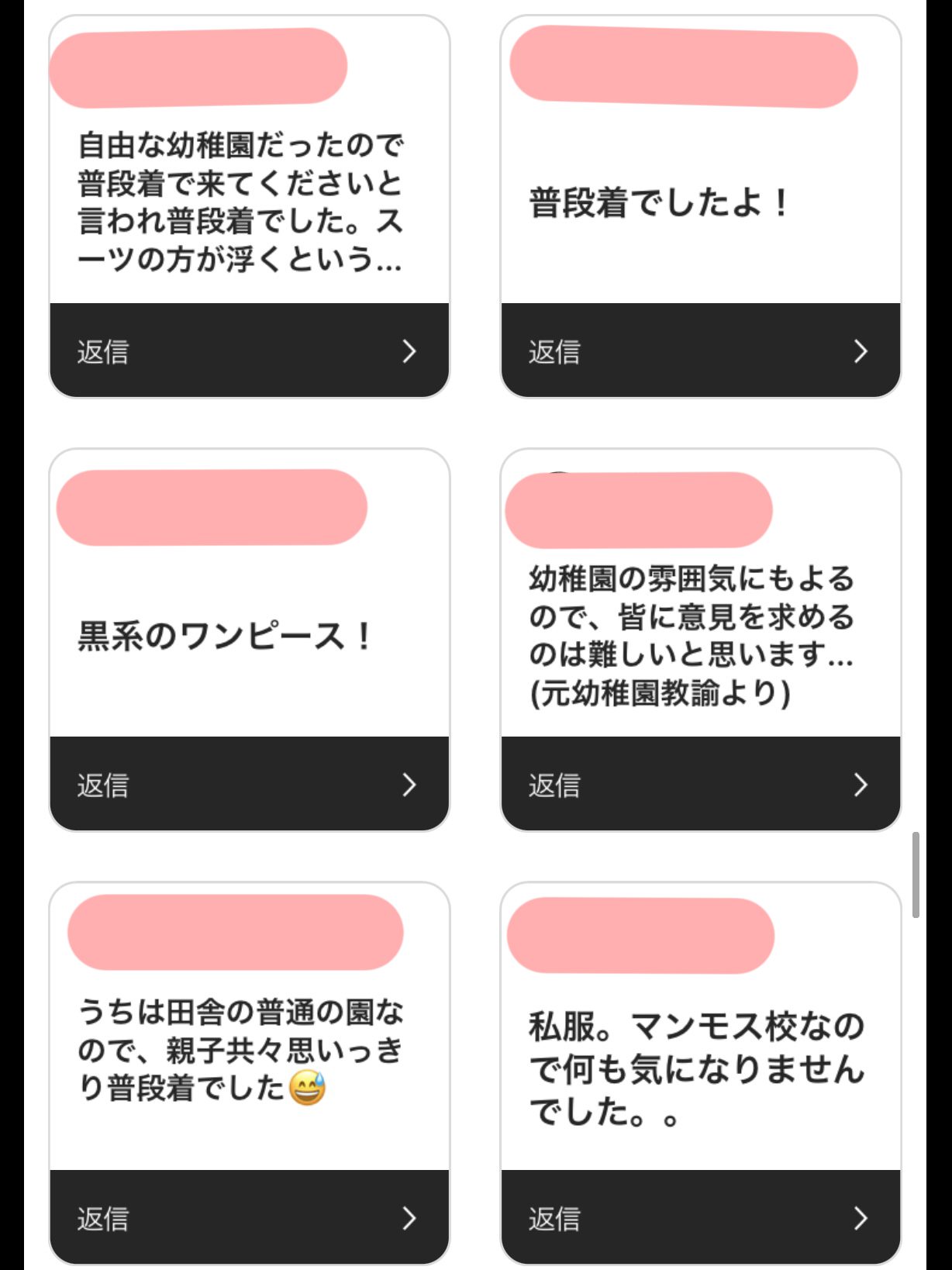Reply to the 黒系のワンピース！ response

[x=249, y=785]
